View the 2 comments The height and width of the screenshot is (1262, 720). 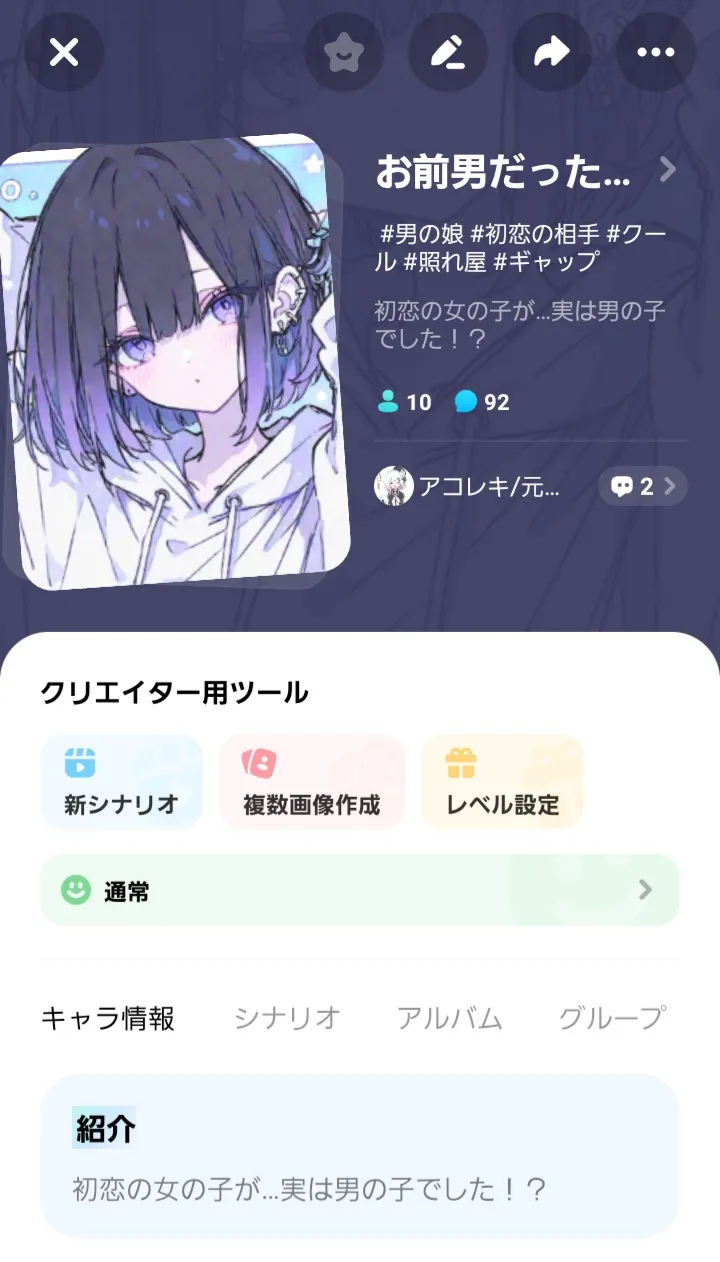pos(643,487)
